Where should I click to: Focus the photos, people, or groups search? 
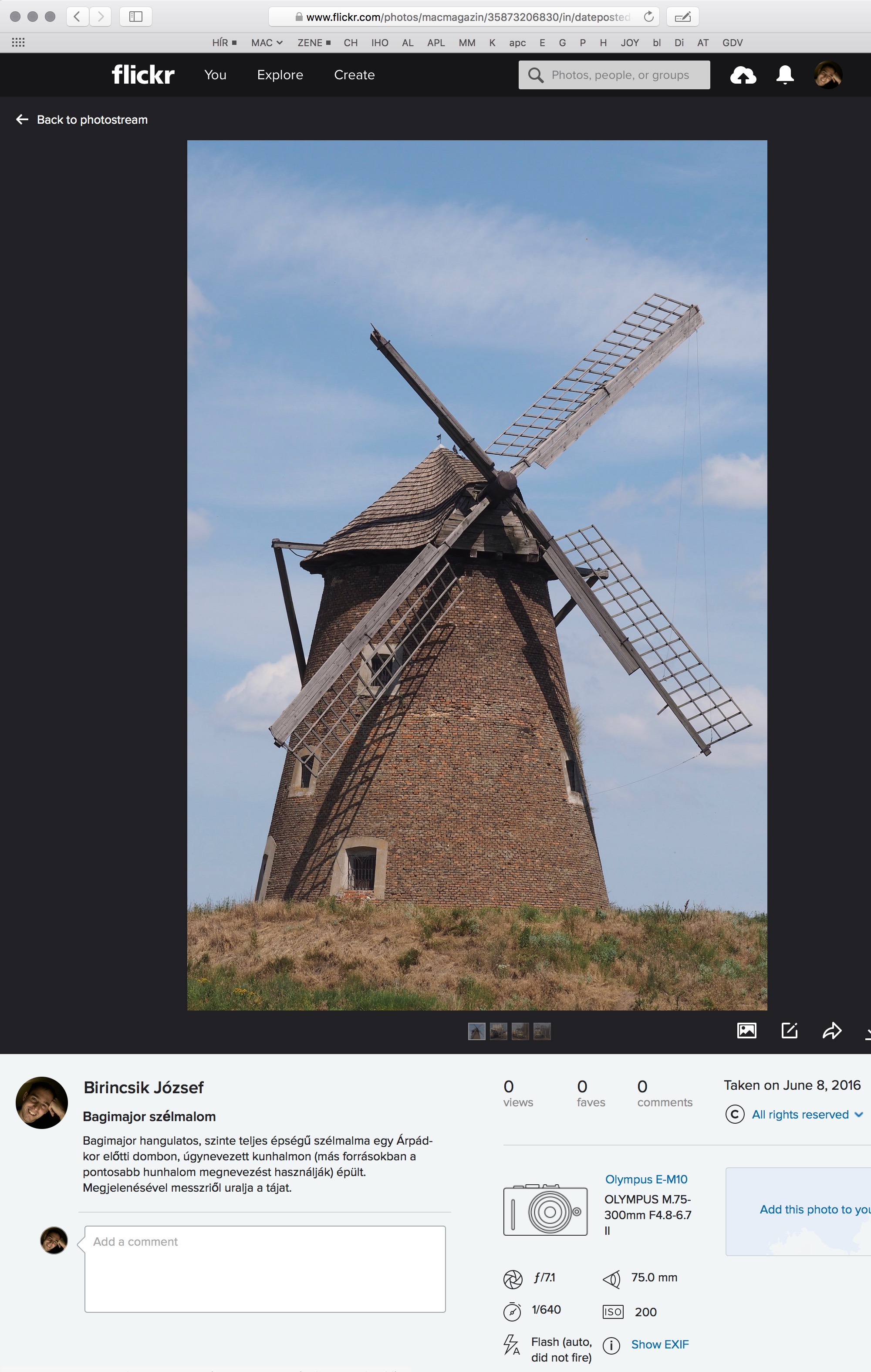pos(620,74)
